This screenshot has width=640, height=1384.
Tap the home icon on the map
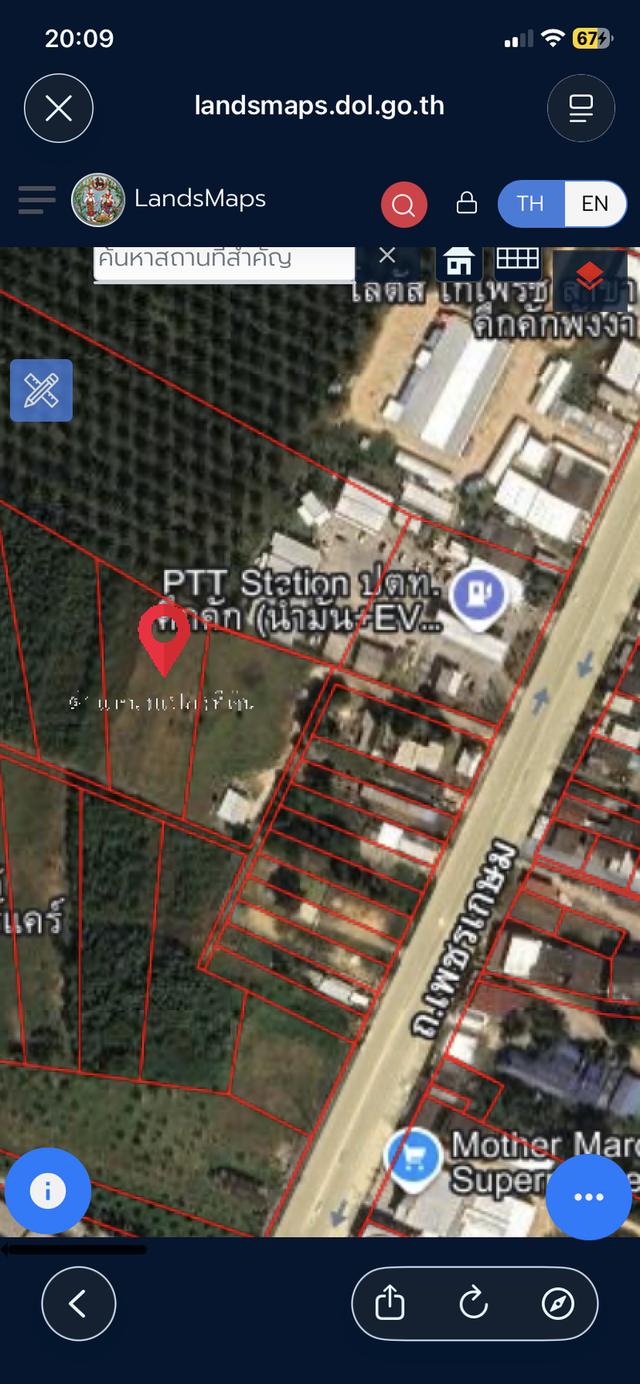pyautogui.click(x=459, y=261)
